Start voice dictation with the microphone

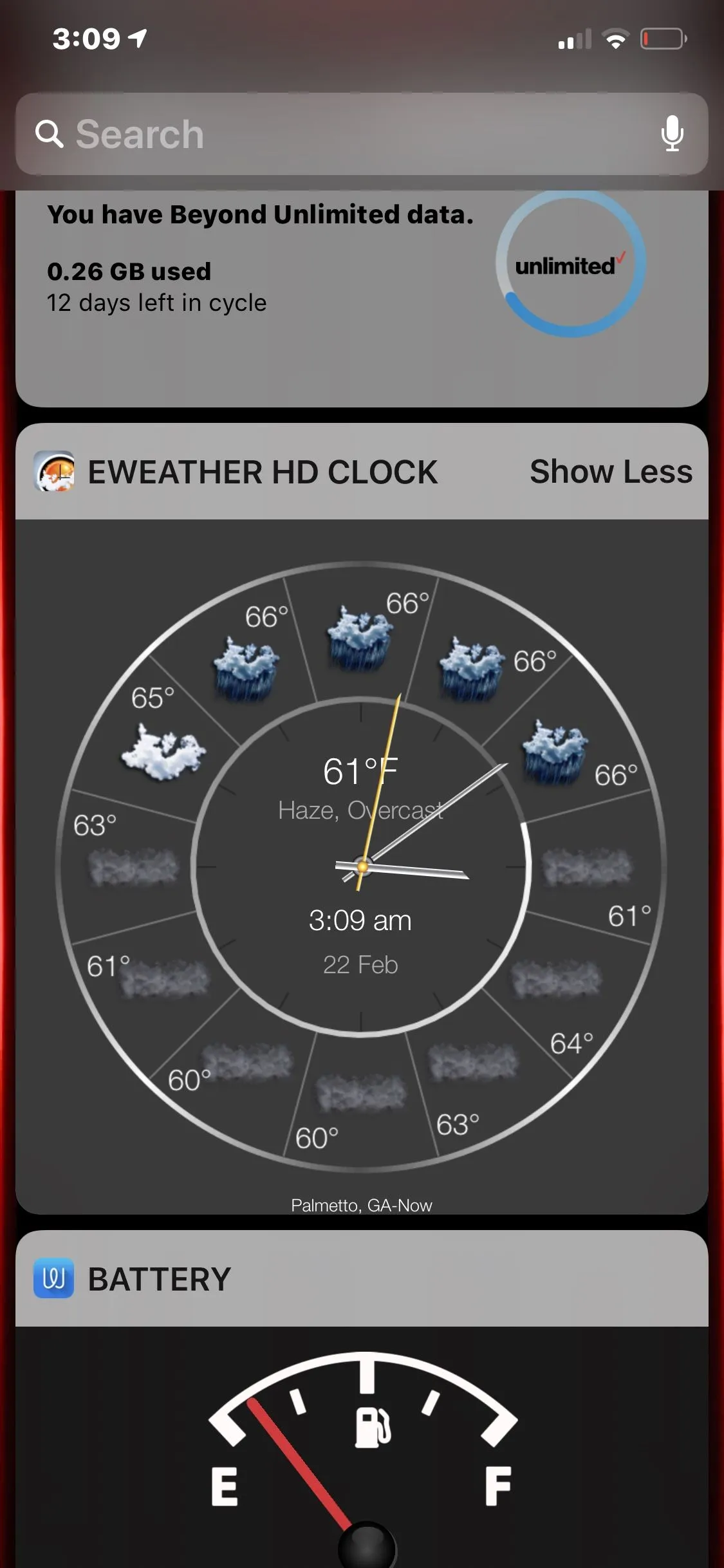click(672, 133)
